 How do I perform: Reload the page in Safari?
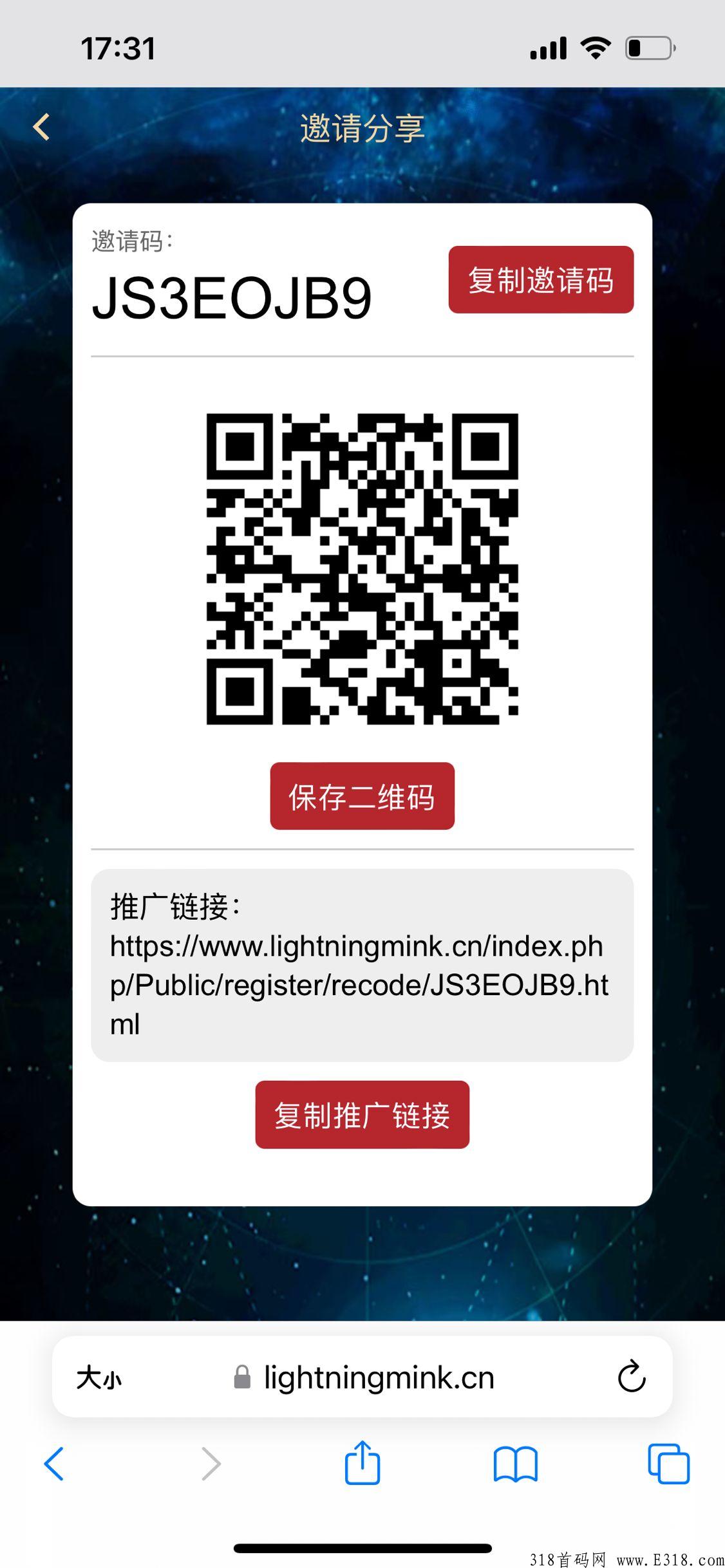pyautogui.click(x=632, y=1376)
